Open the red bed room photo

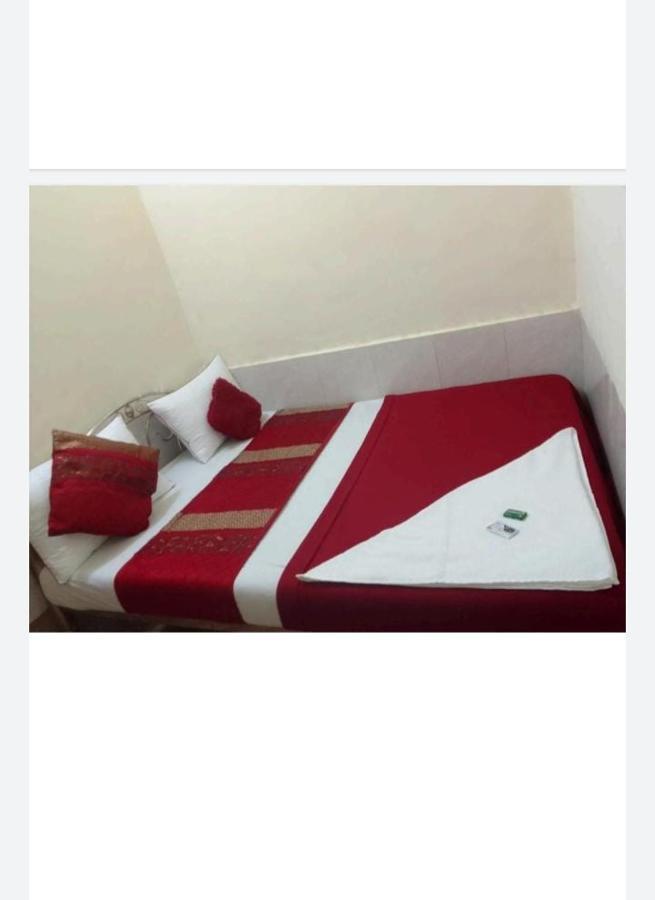(x=327, y=408)
